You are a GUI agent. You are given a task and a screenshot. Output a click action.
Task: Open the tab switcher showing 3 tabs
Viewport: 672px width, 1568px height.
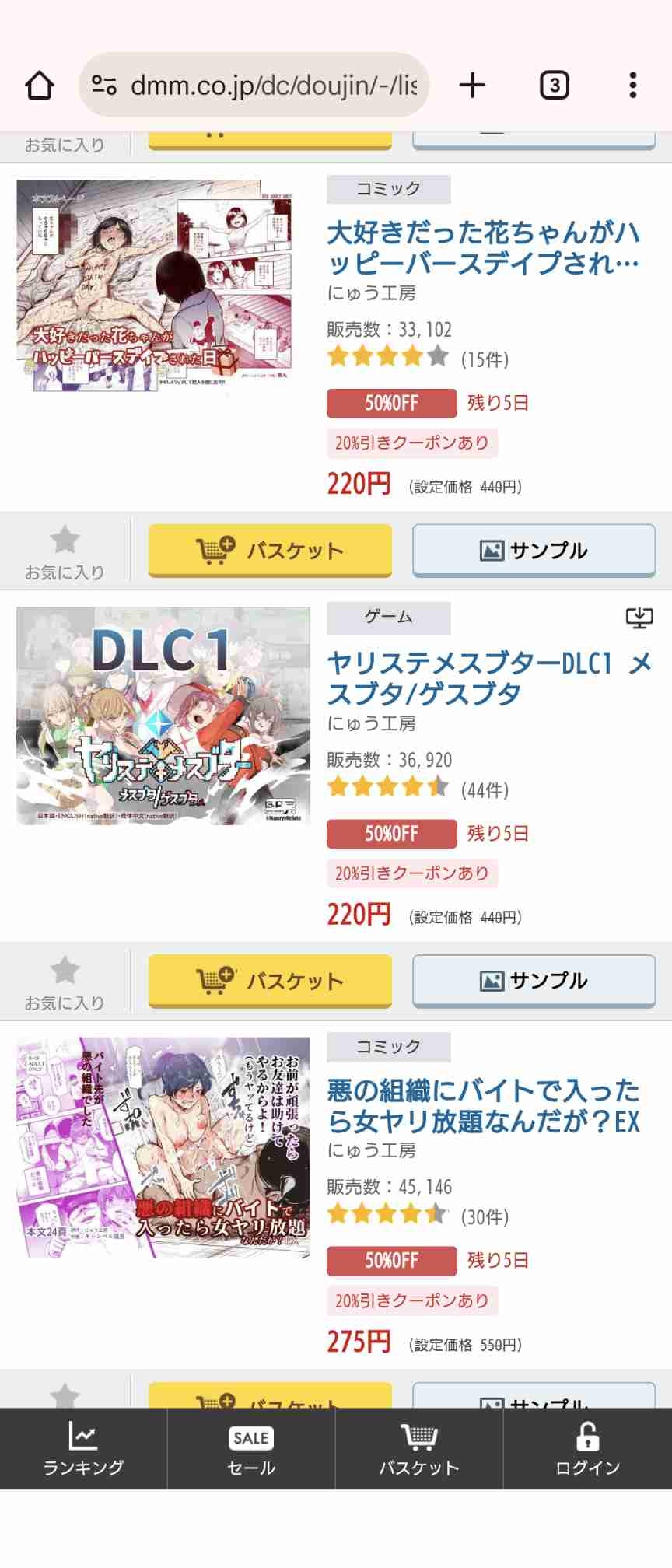tap(554, 86)
